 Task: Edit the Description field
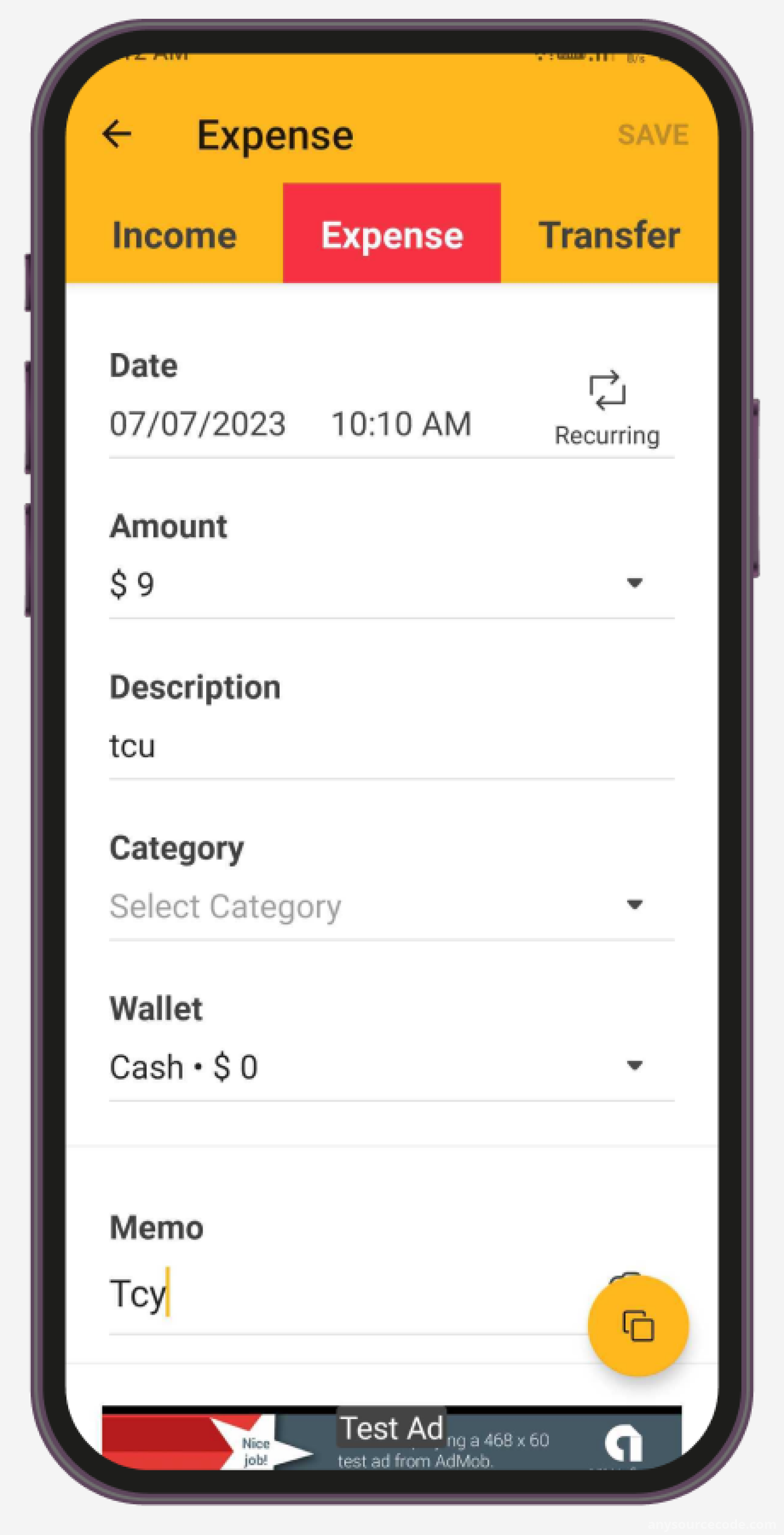392,746
